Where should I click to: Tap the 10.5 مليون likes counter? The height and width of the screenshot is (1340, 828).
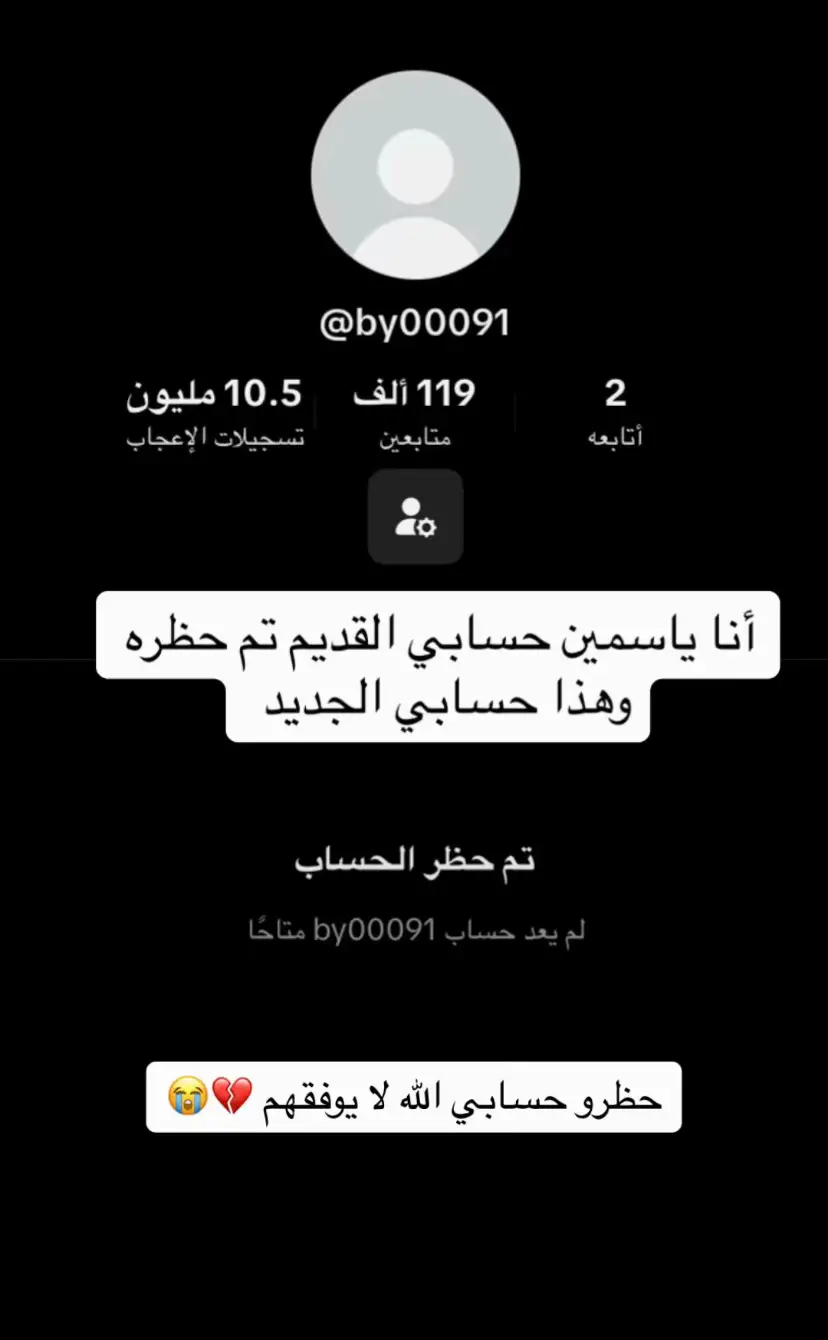(x=215, y=392)
